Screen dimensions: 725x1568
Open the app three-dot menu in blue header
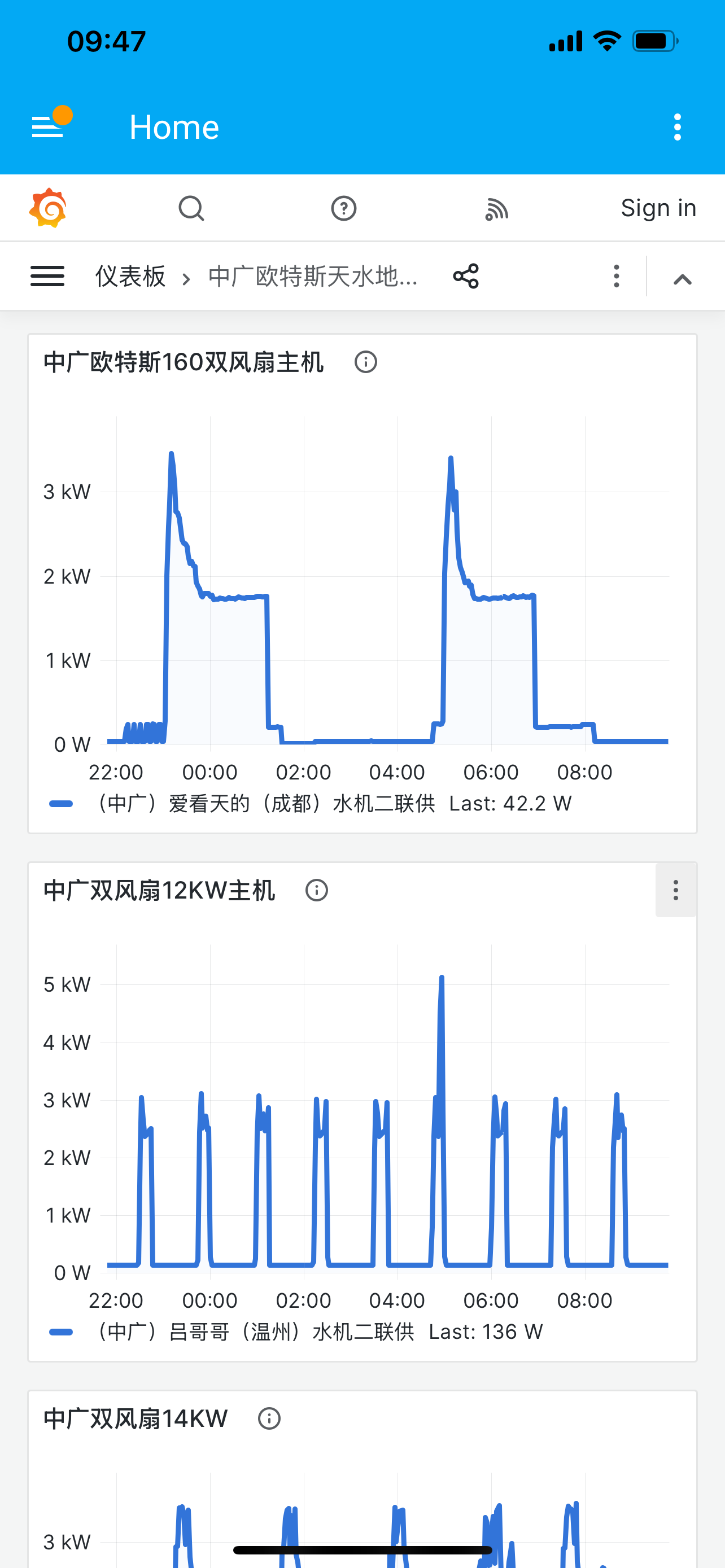(677, 126)
